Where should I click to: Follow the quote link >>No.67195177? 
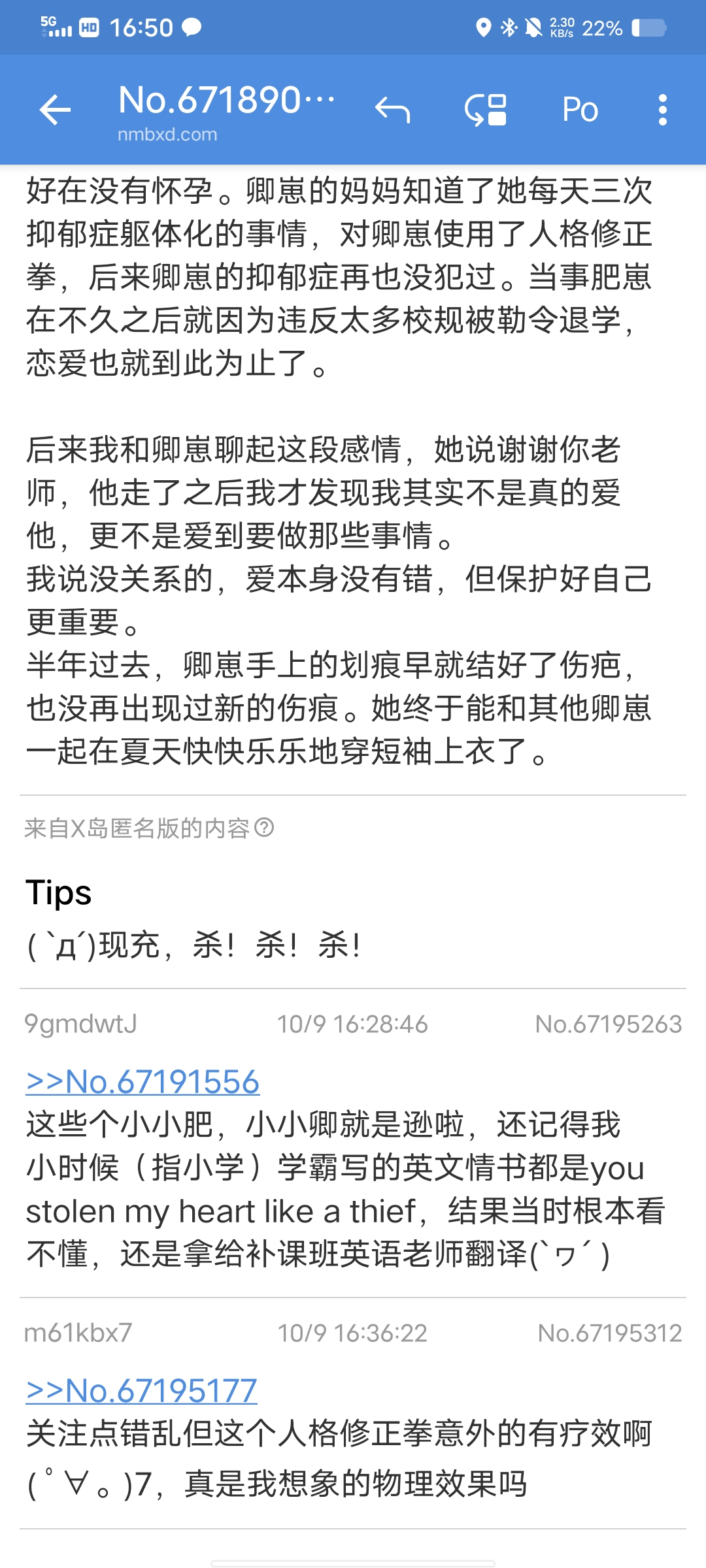coord(141,1391)
